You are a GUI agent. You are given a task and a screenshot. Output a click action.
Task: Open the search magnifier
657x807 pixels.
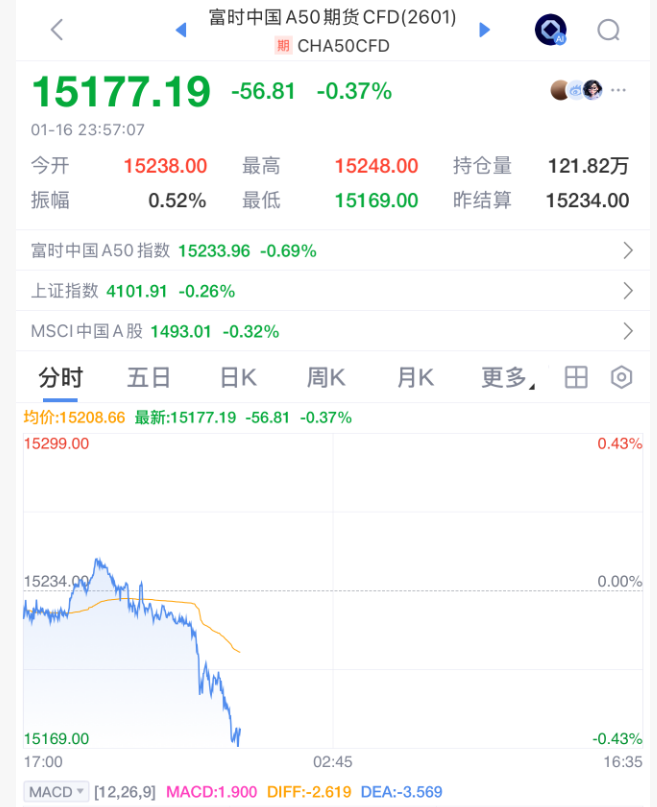(x=609, y=30)
